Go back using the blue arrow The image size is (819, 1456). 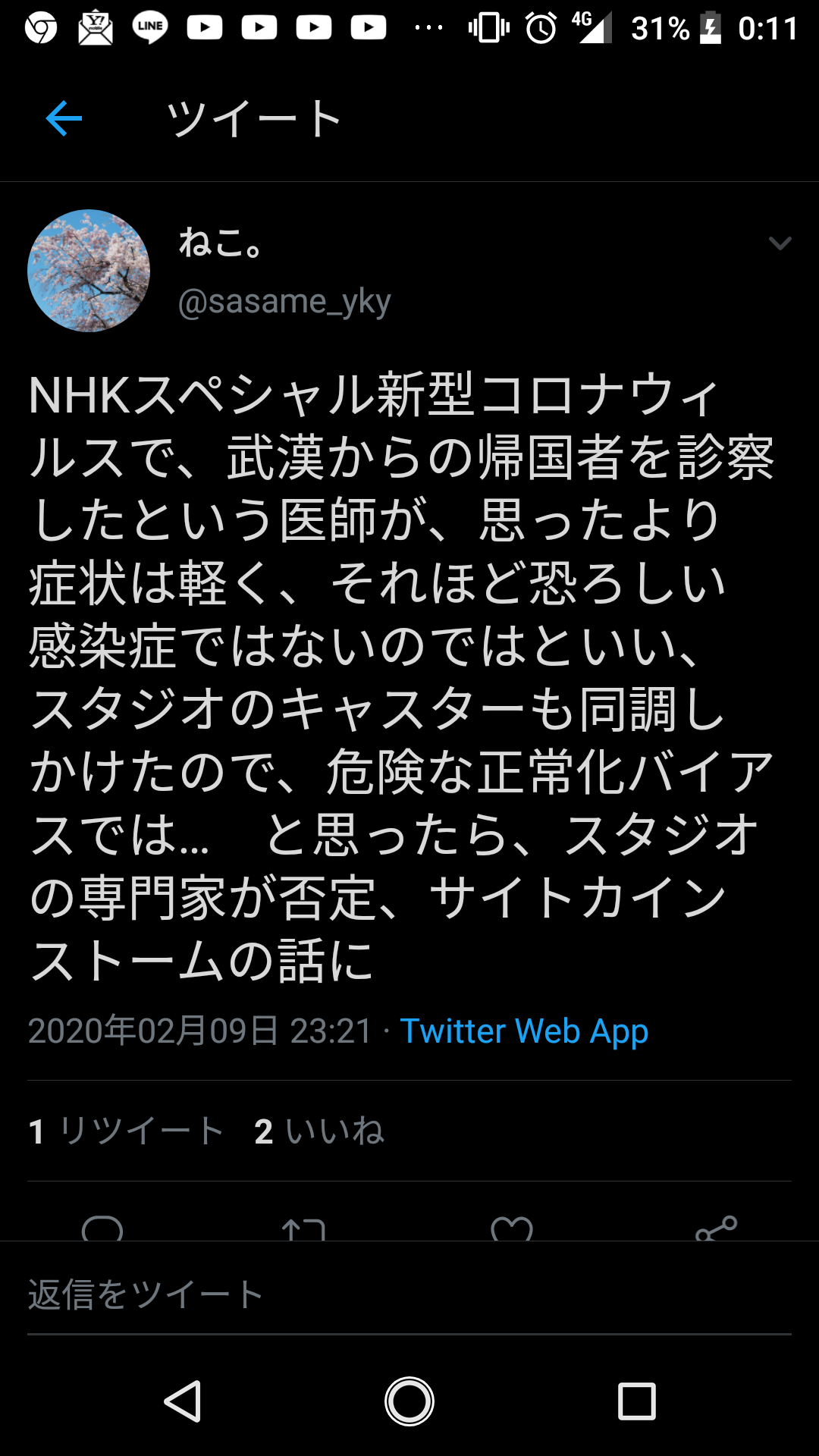64,118
